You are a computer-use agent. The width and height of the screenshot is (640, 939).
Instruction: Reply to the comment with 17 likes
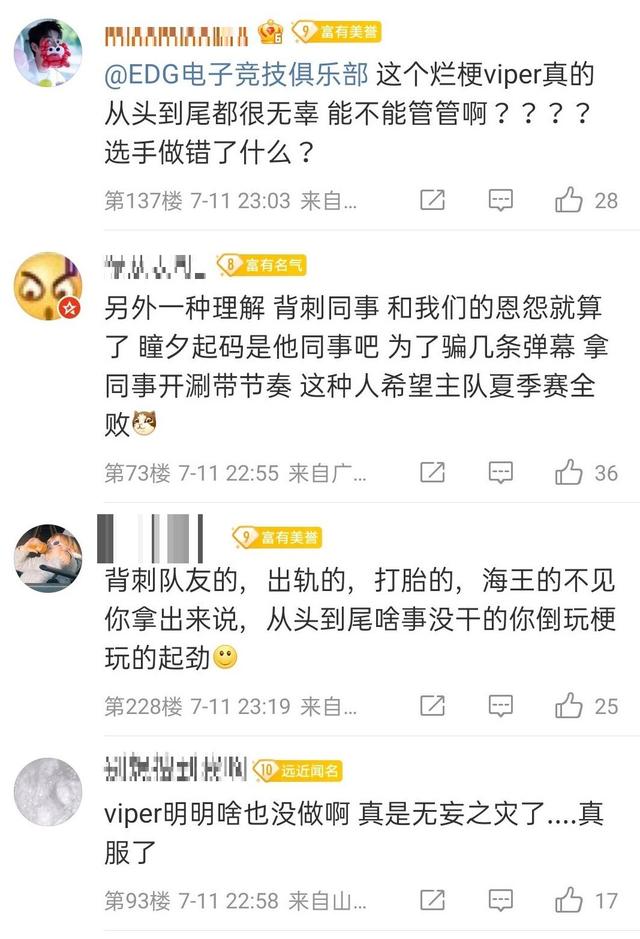[500, 901]
